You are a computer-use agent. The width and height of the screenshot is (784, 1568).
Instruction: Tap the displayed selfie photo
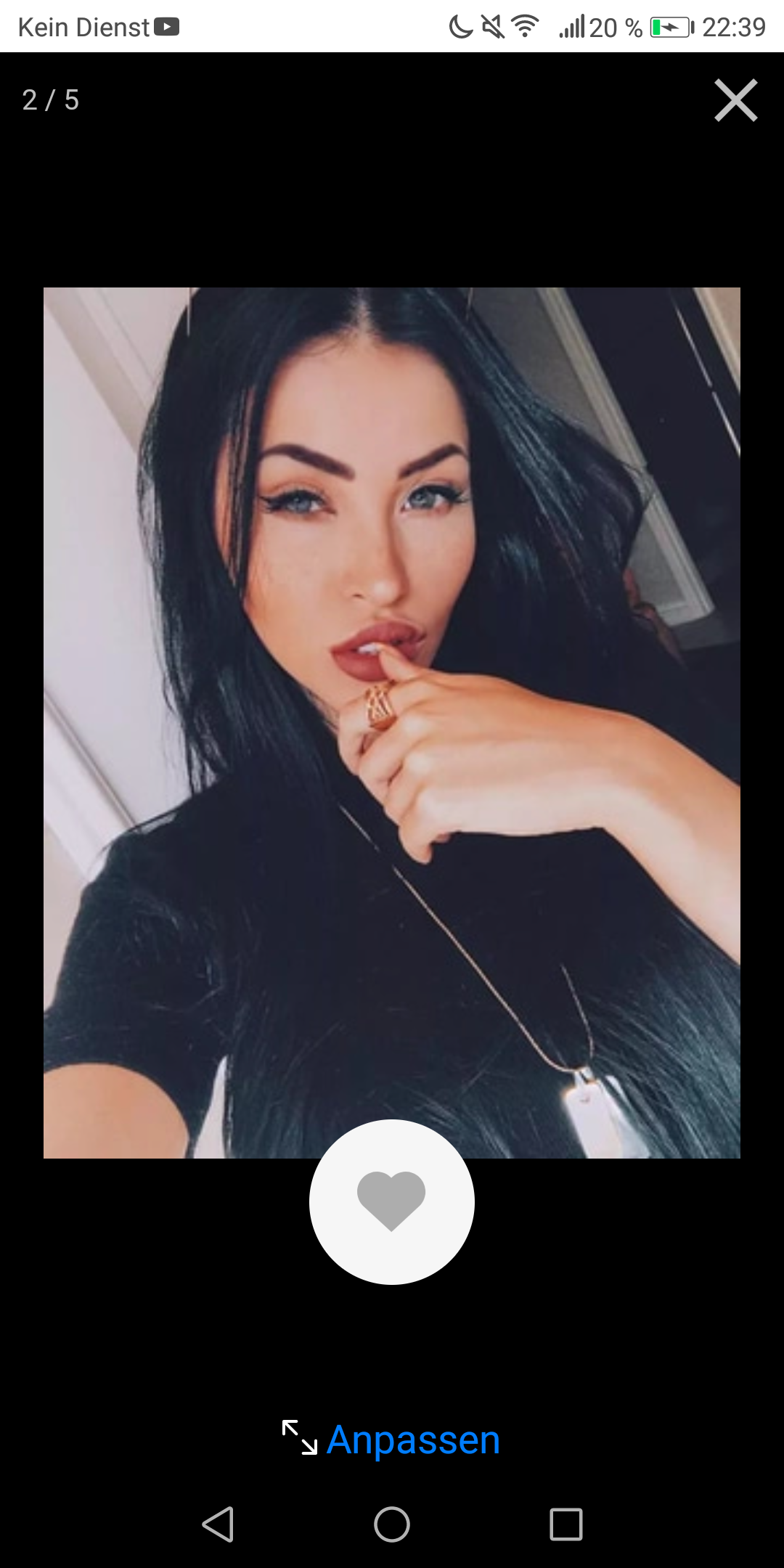pyautogui.click(x=392, y=653)
